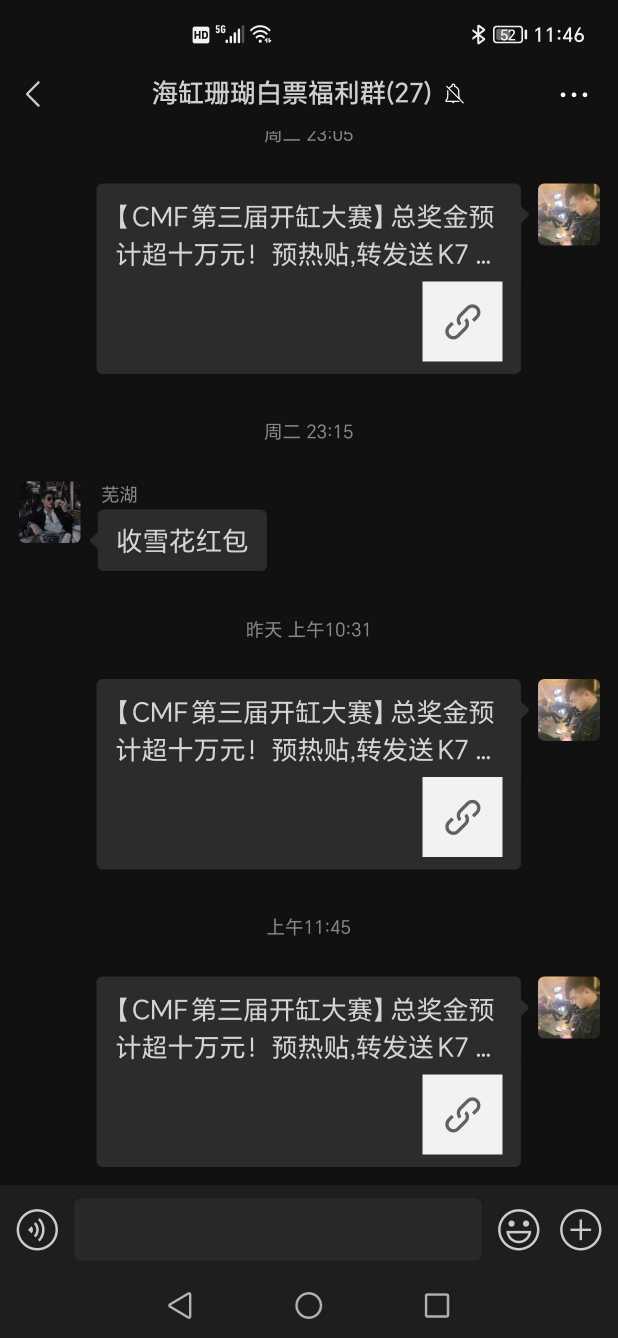Tap the system home button
This screenshot has height=1338, width=618.
coord(308,1305)
